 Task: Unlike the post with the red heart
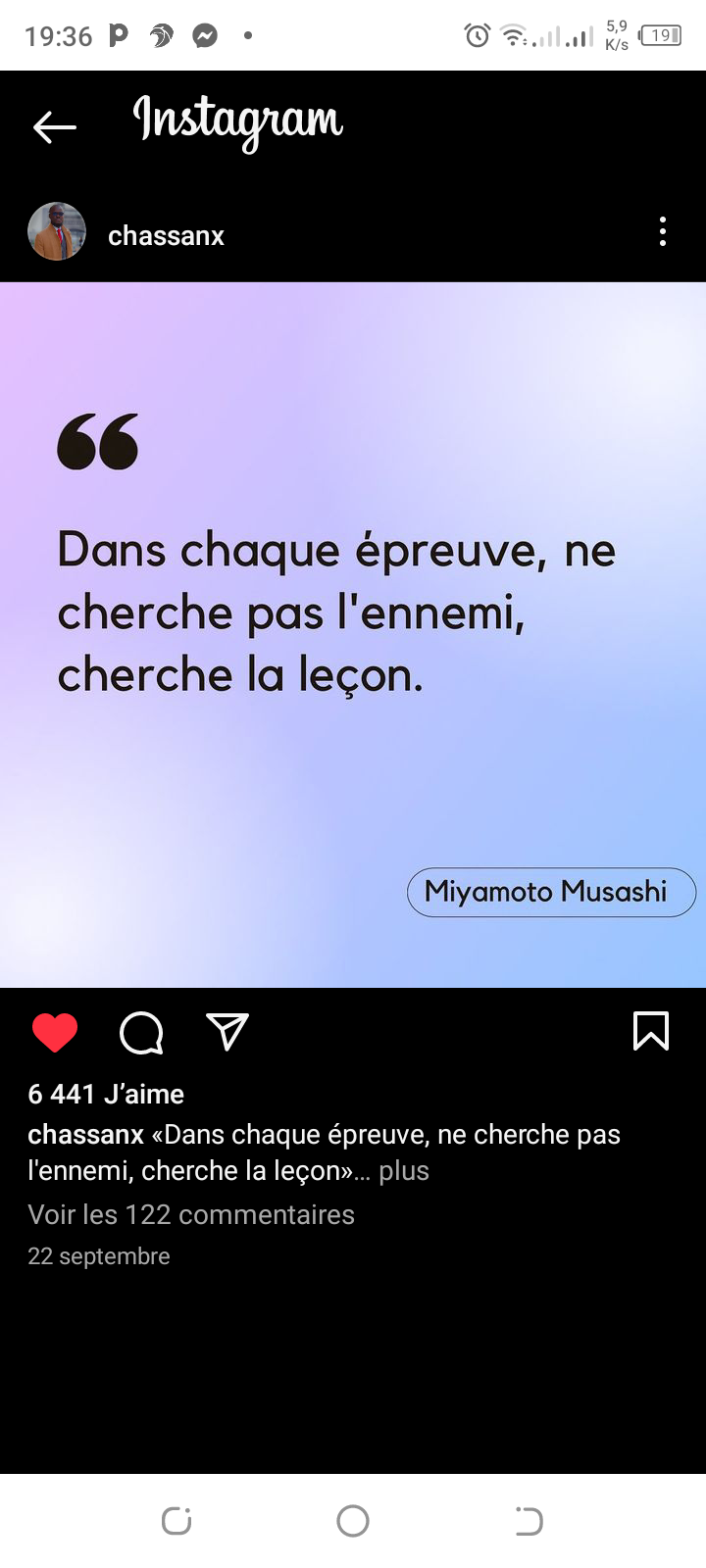(55, 1033)
